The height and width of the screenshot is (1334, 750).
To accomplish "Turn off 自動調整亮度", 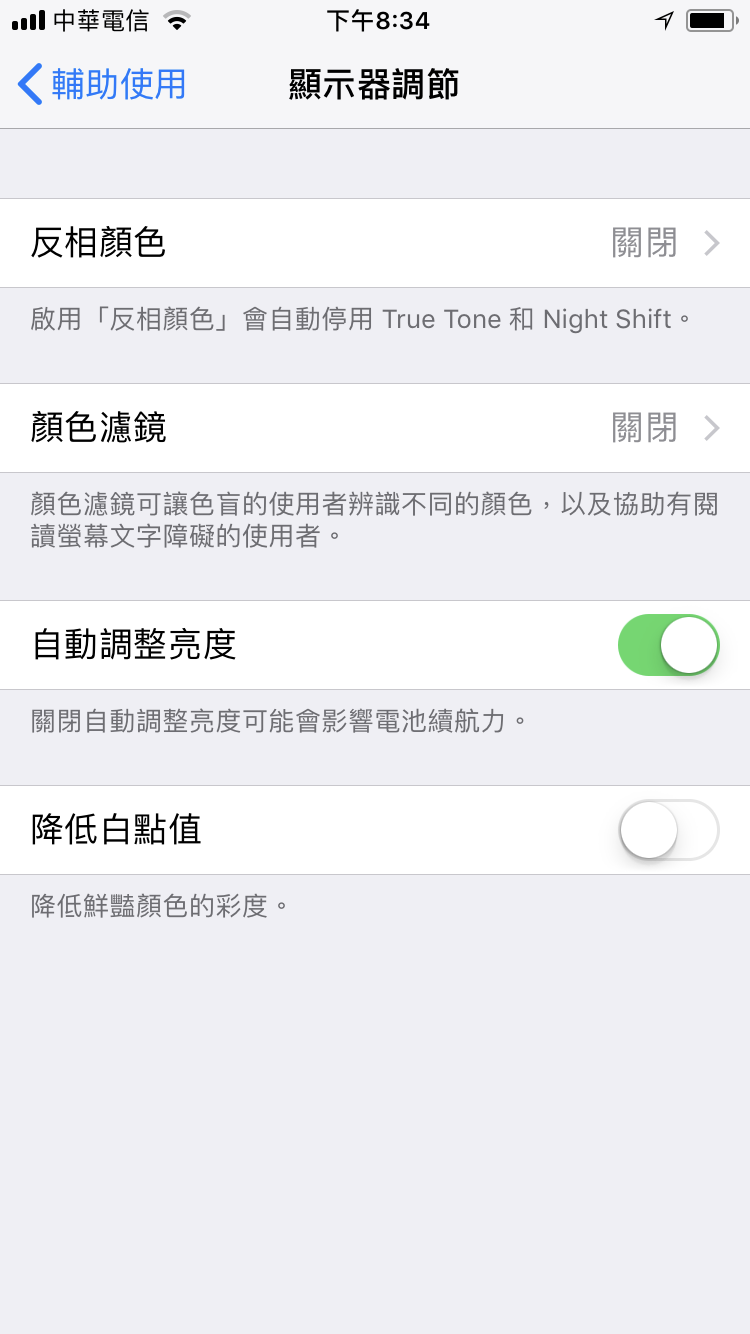I will [668, 645].
